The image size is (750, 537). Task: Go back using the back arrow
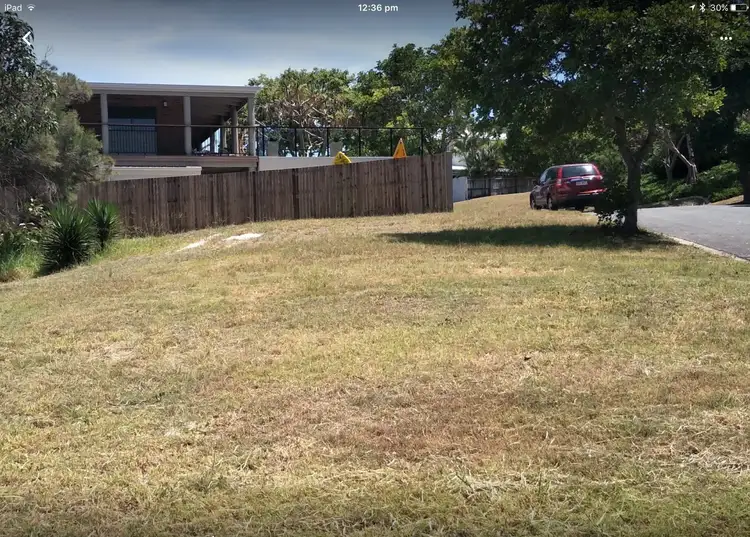point(27,38)
